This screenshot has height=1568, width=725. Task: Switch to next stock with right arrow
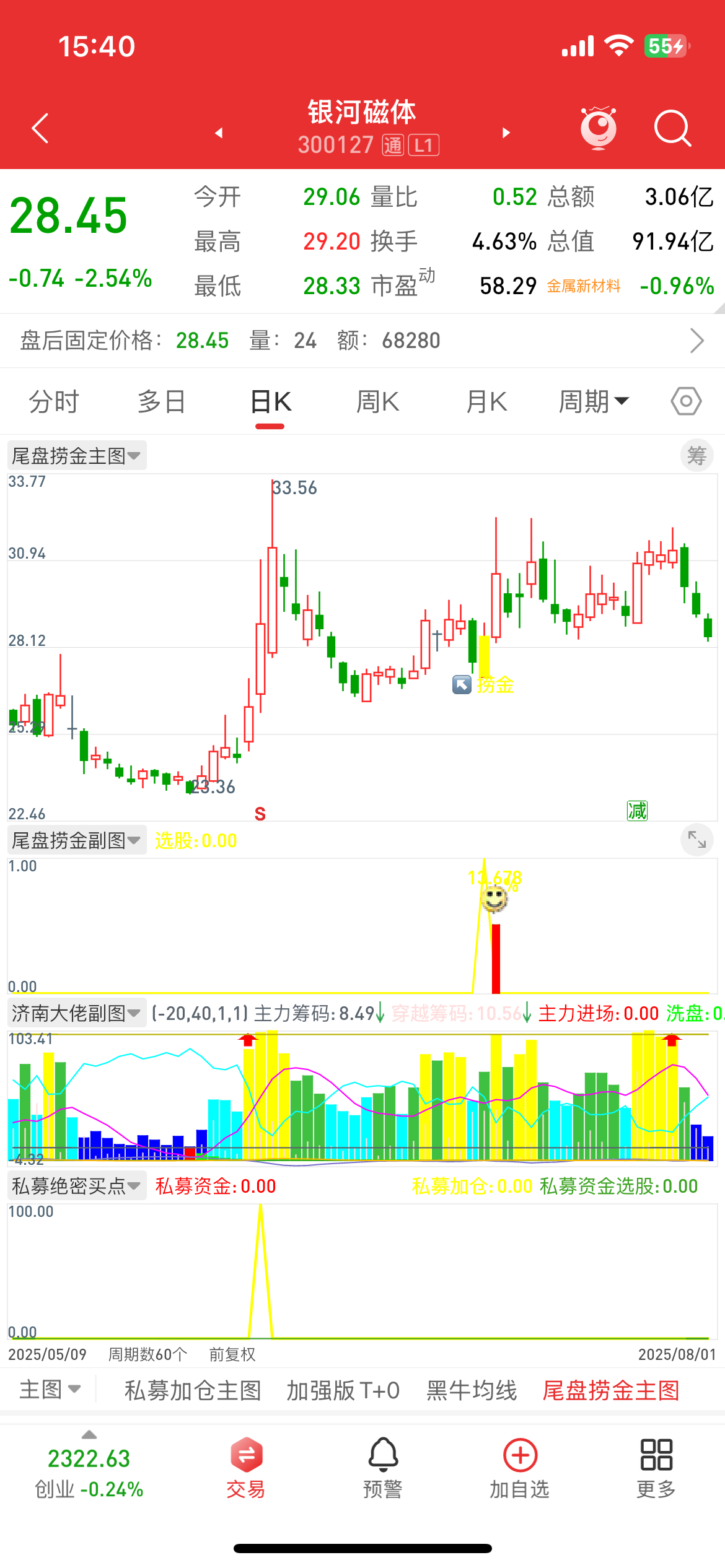(506, 133)
